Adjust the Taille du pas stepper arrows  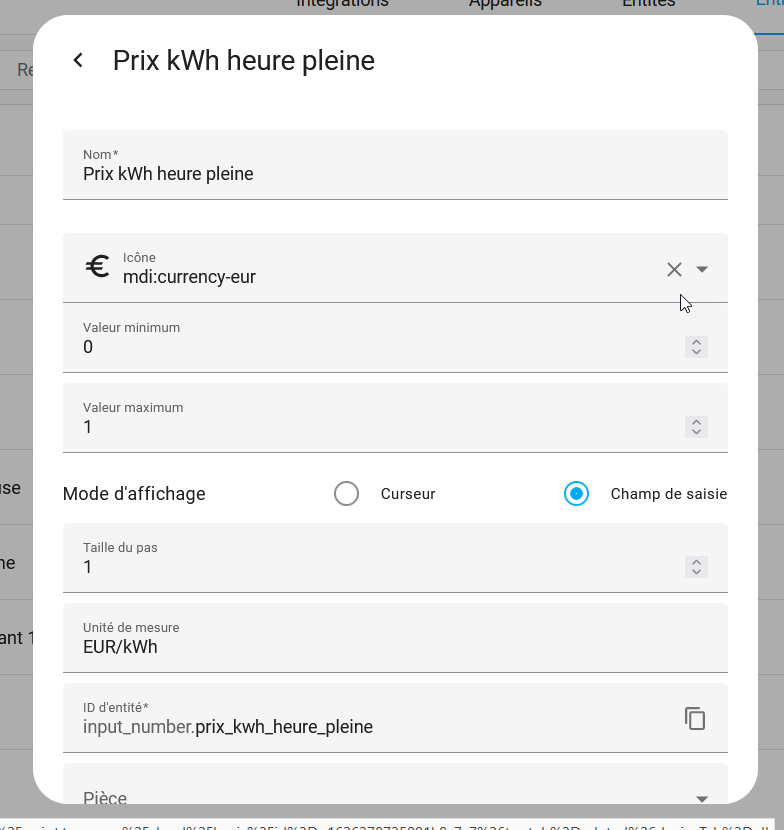click(x=697, y=567)
